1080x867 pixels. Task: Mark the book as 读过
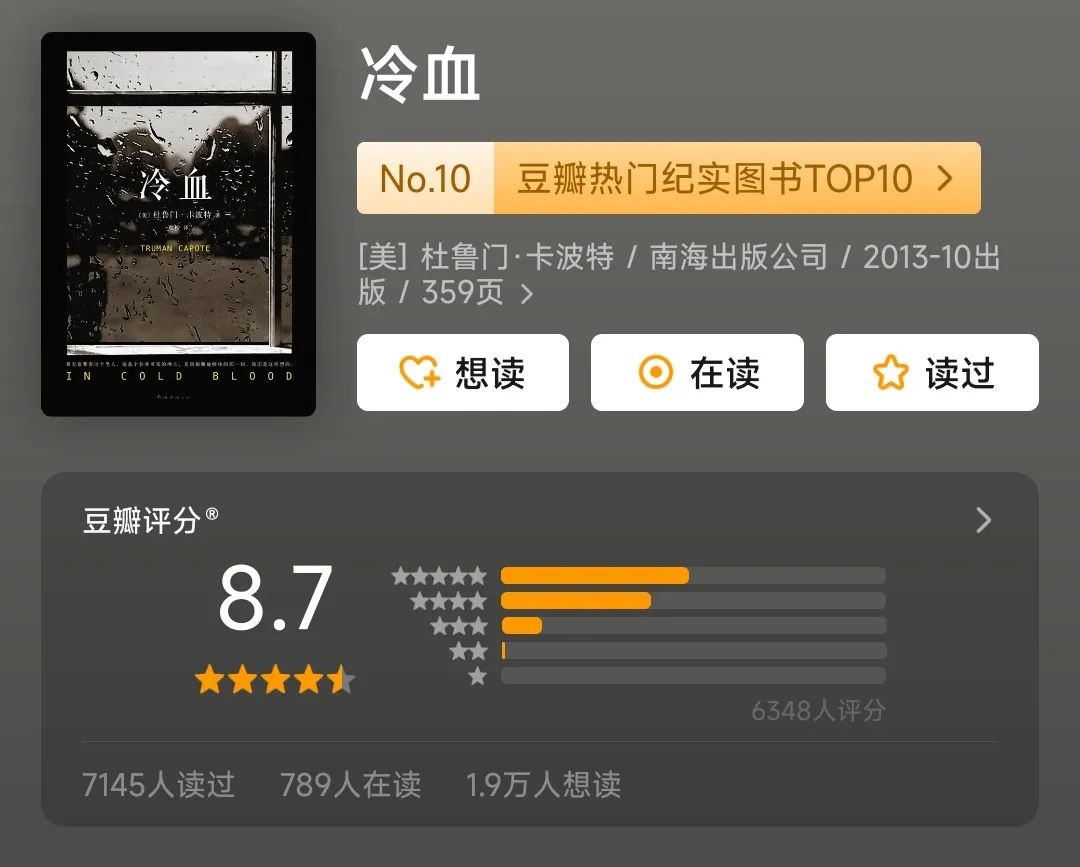931,373
